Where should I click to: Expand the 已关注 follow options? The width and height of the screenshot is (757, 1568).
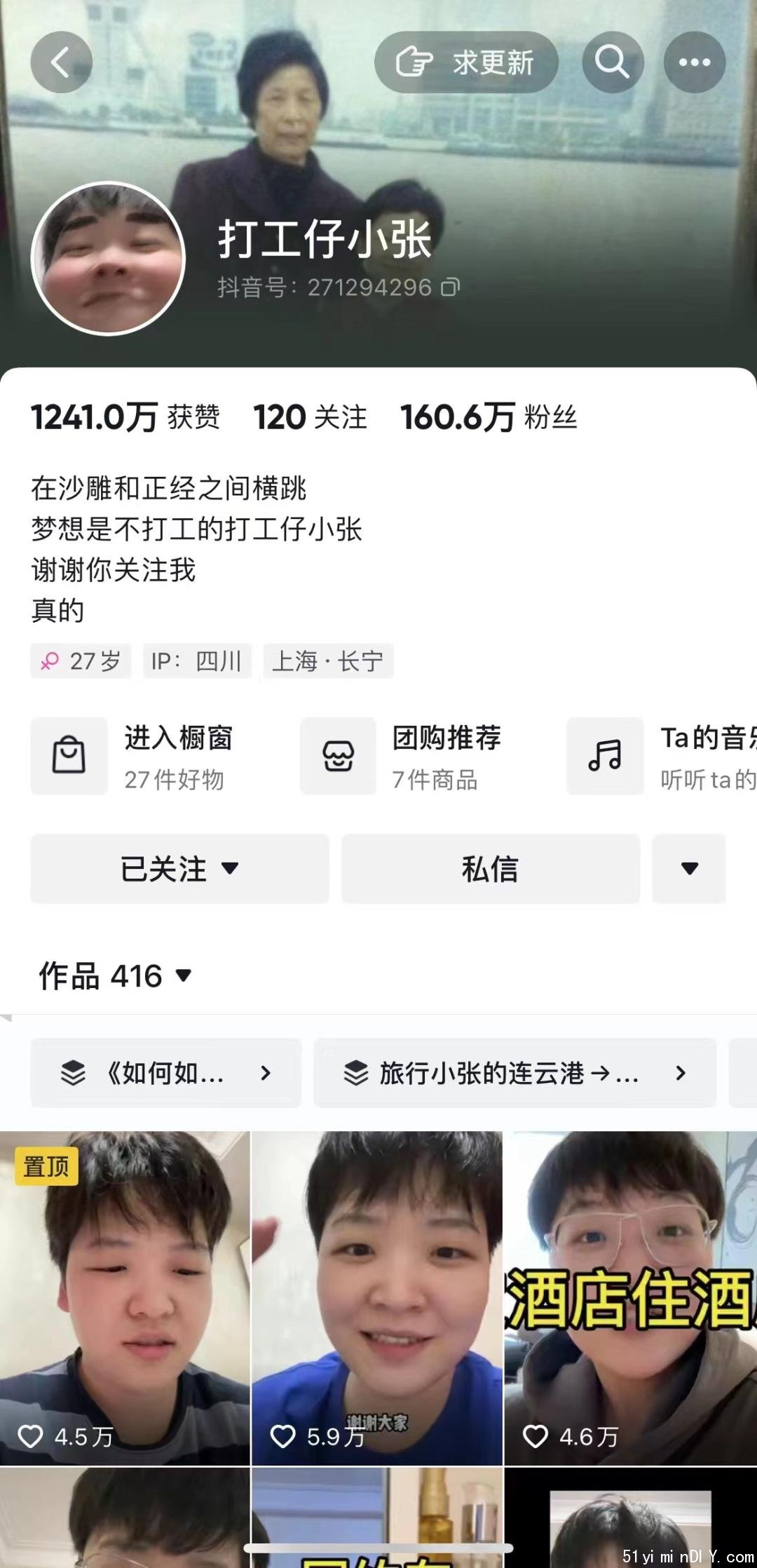179,869
